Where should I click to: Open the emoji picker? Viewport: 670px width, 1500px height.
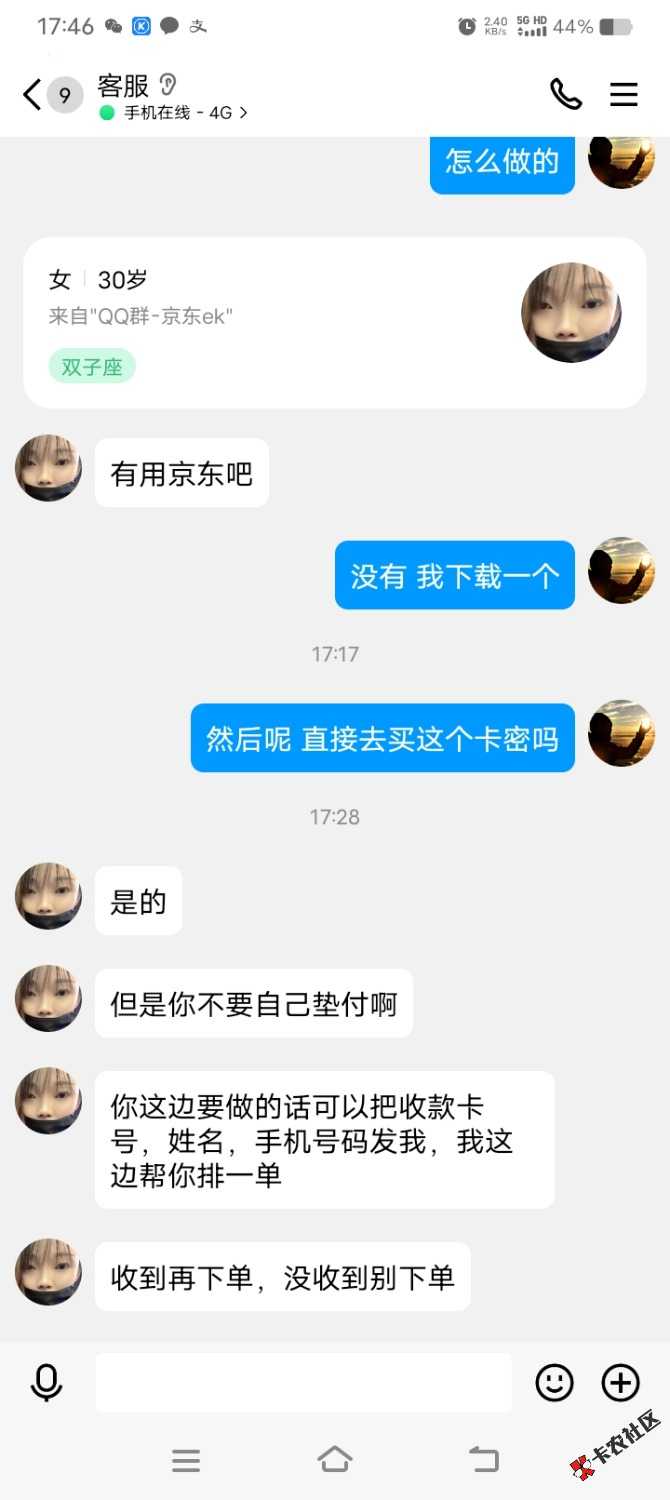point(554,1383)
